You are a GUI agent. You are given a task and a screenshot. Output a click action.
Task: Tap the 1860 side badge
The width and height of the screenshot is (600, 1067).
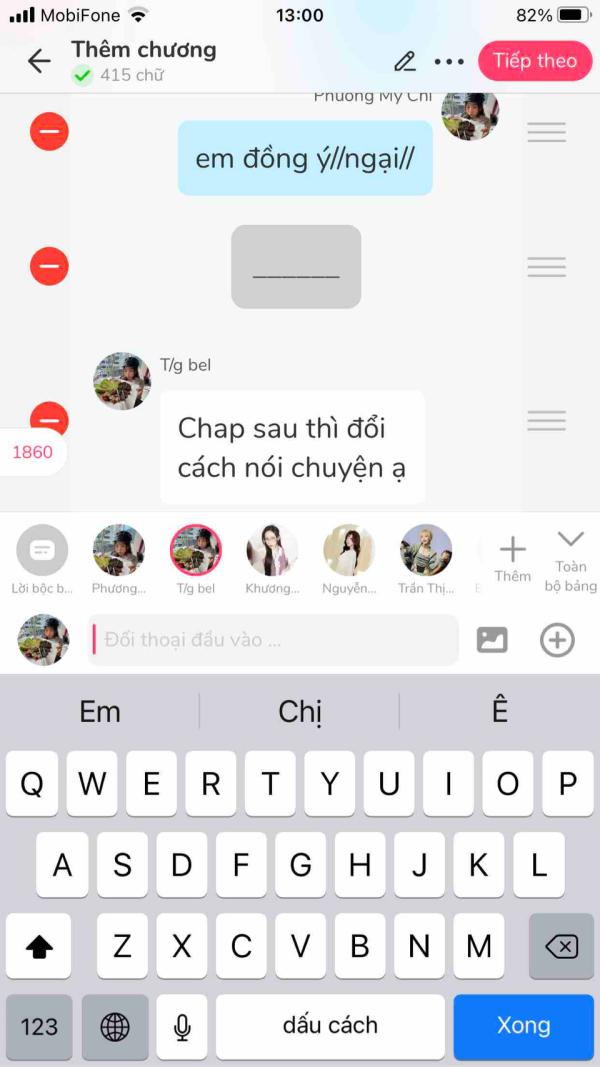(32, 452)
